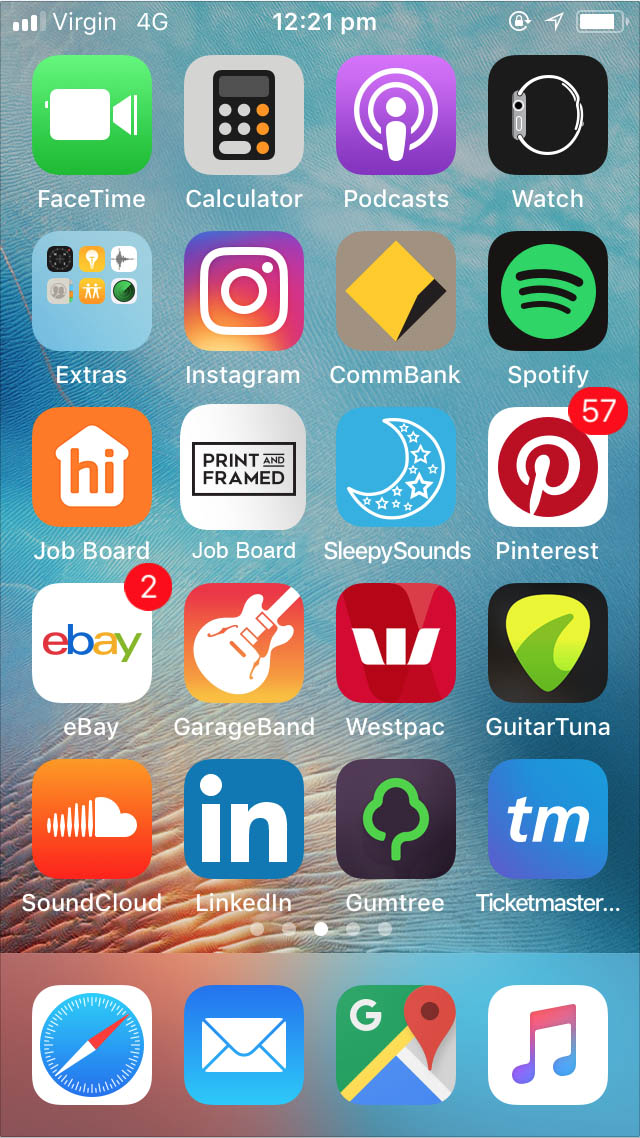Open Podcasts
This screenshot has height=1138, width=640.
[396, 115]
